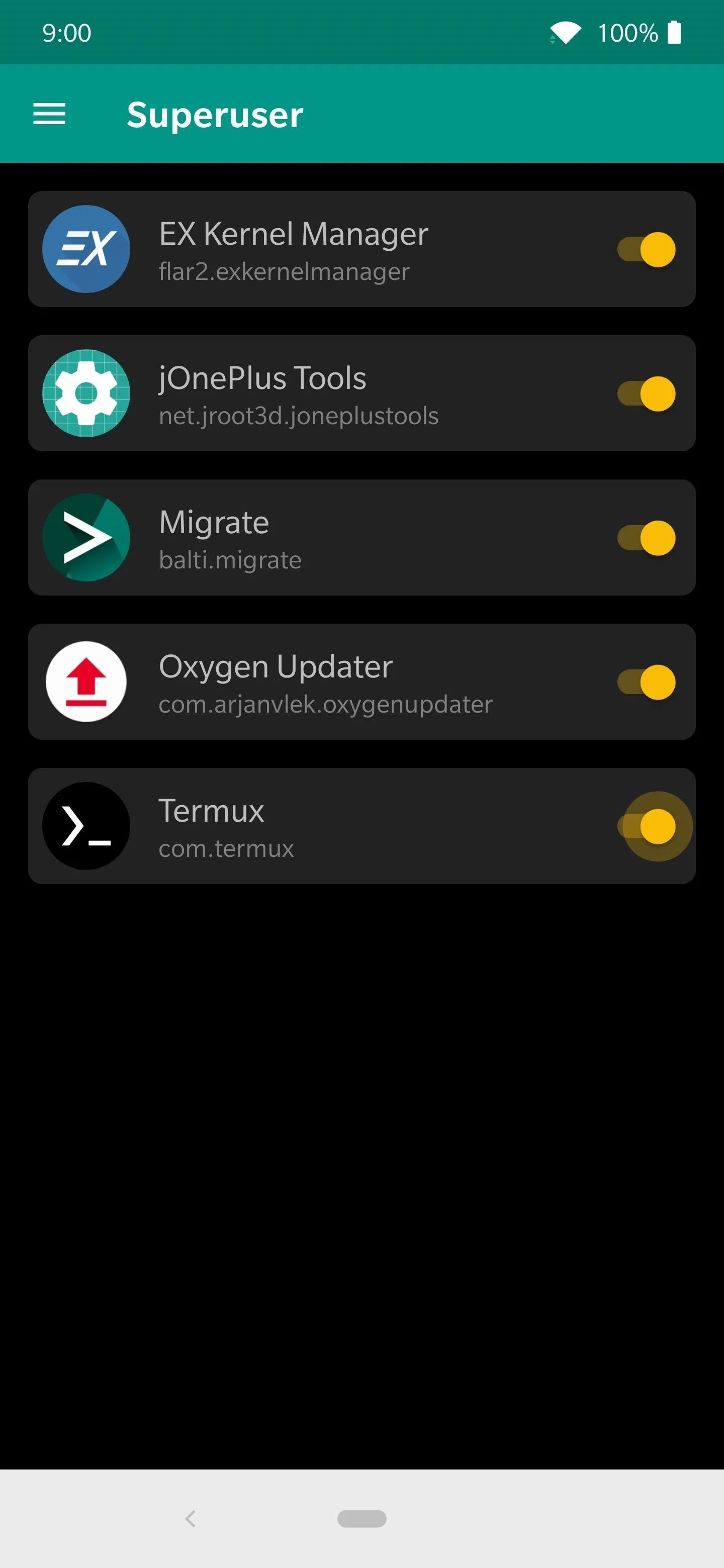Turn off the Migrate superuser switch
Image resolution: width=724 pixels, height=1568 pixels.
[x=647, y=538]
